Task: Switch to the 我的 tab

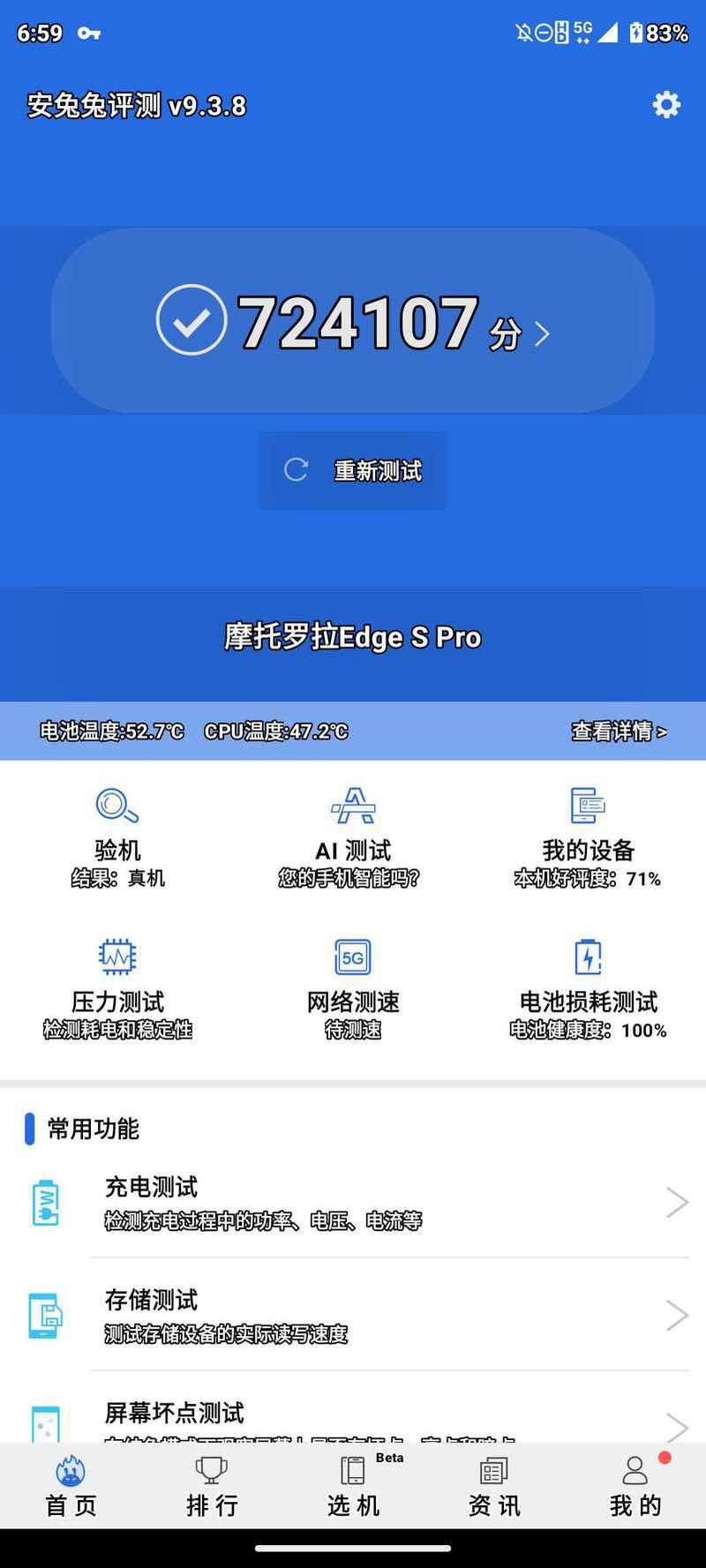Action: click(x=635, y=1487)
